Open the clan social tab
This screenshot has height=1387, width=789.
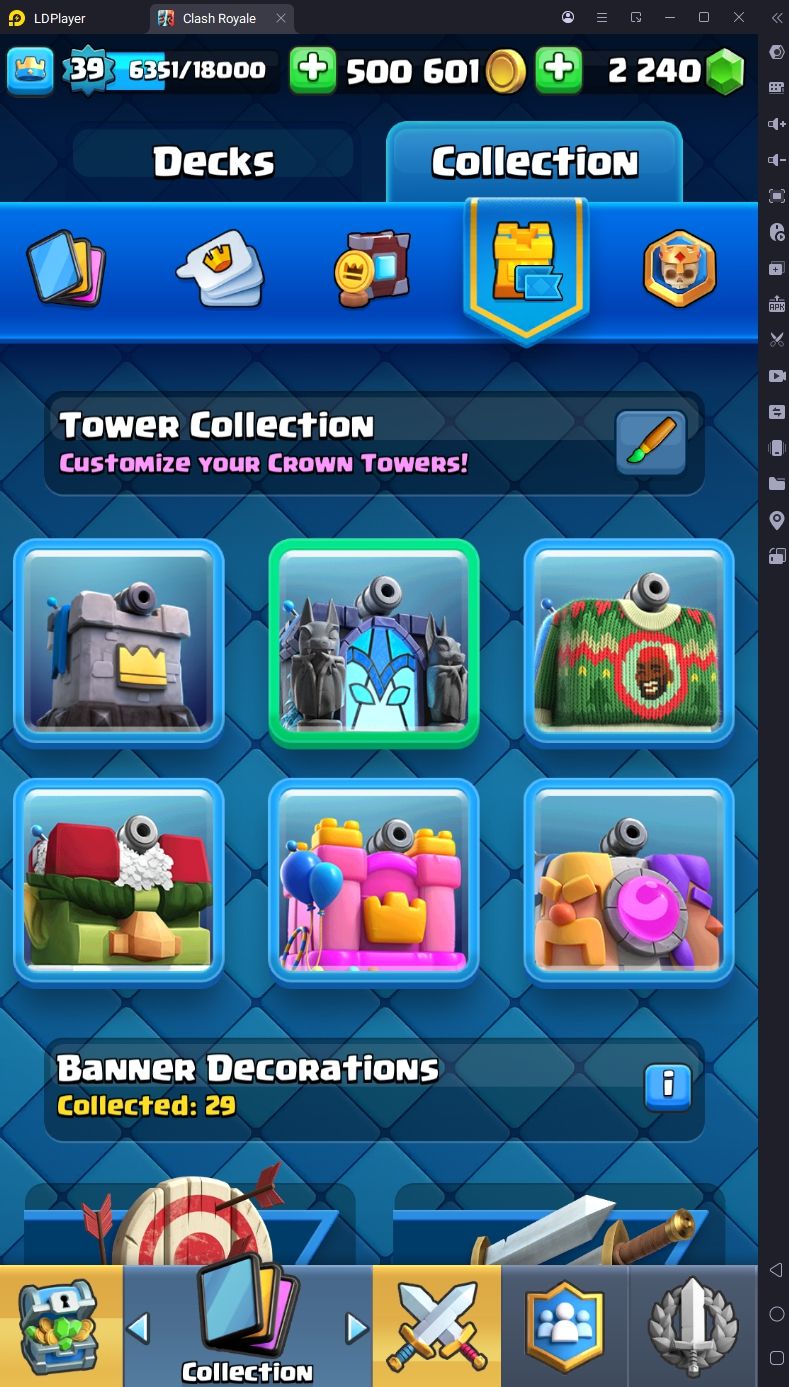tap(565, 1325)
